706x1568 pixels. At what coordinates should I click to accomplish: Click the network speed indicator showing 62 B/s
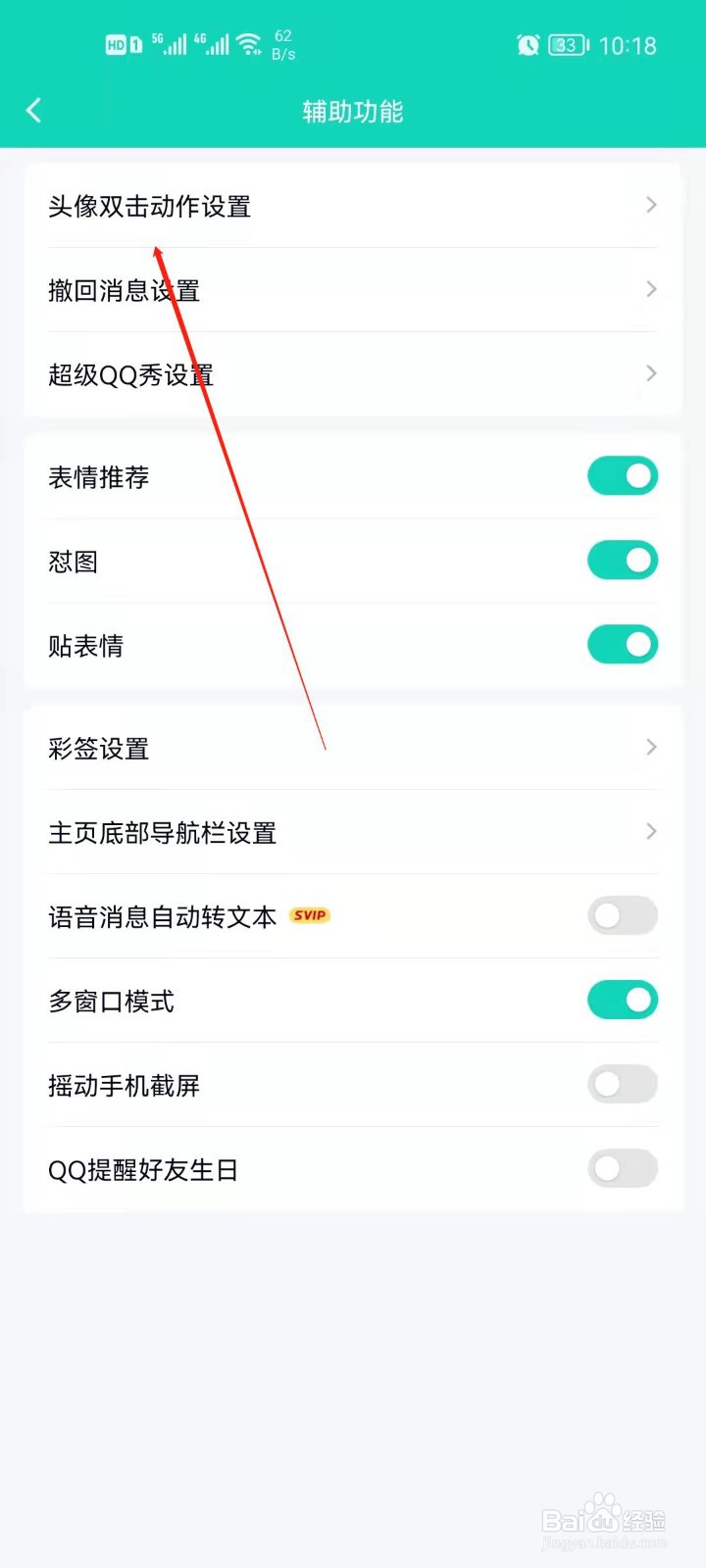pyautogui.click(x=282, y=44)
